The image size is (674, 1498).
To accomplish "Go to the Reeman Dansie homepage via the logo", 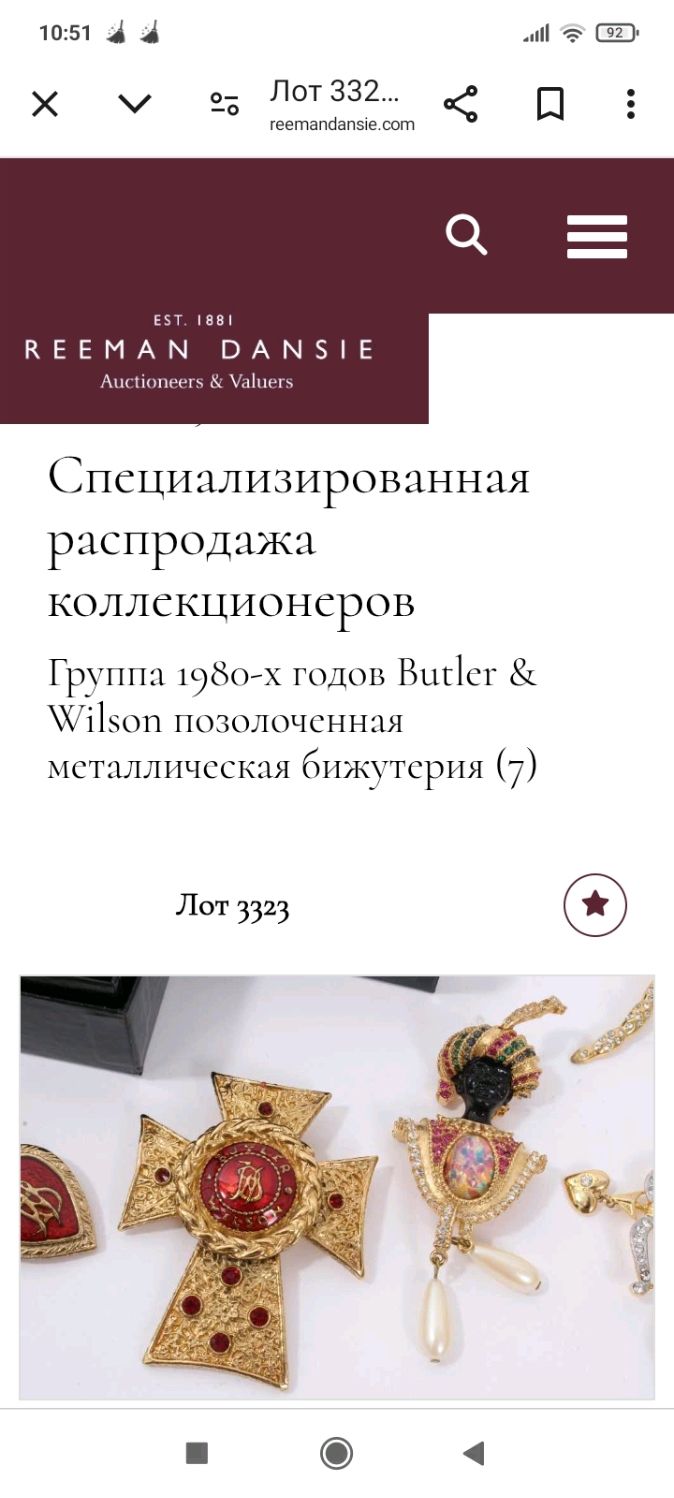I will pyautogui.click(x=199, y=352).
